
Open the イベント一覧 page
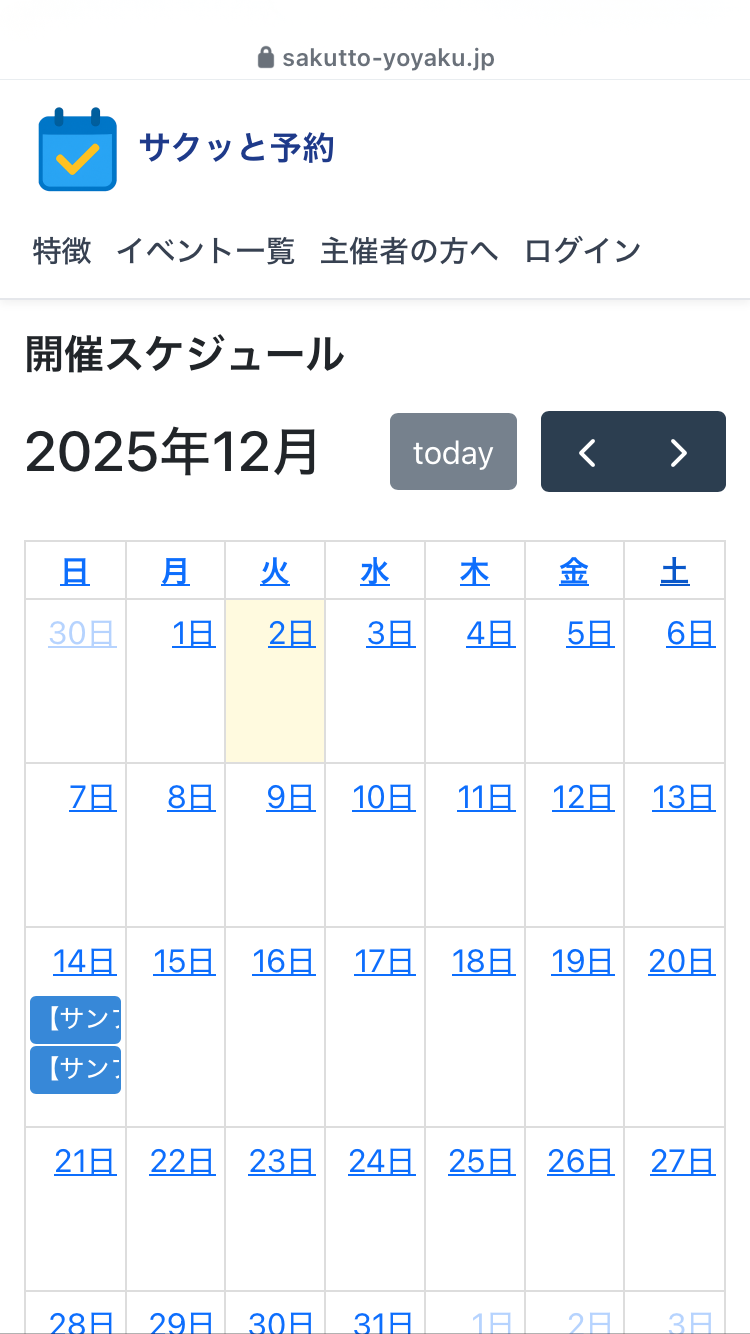[206, 251]
